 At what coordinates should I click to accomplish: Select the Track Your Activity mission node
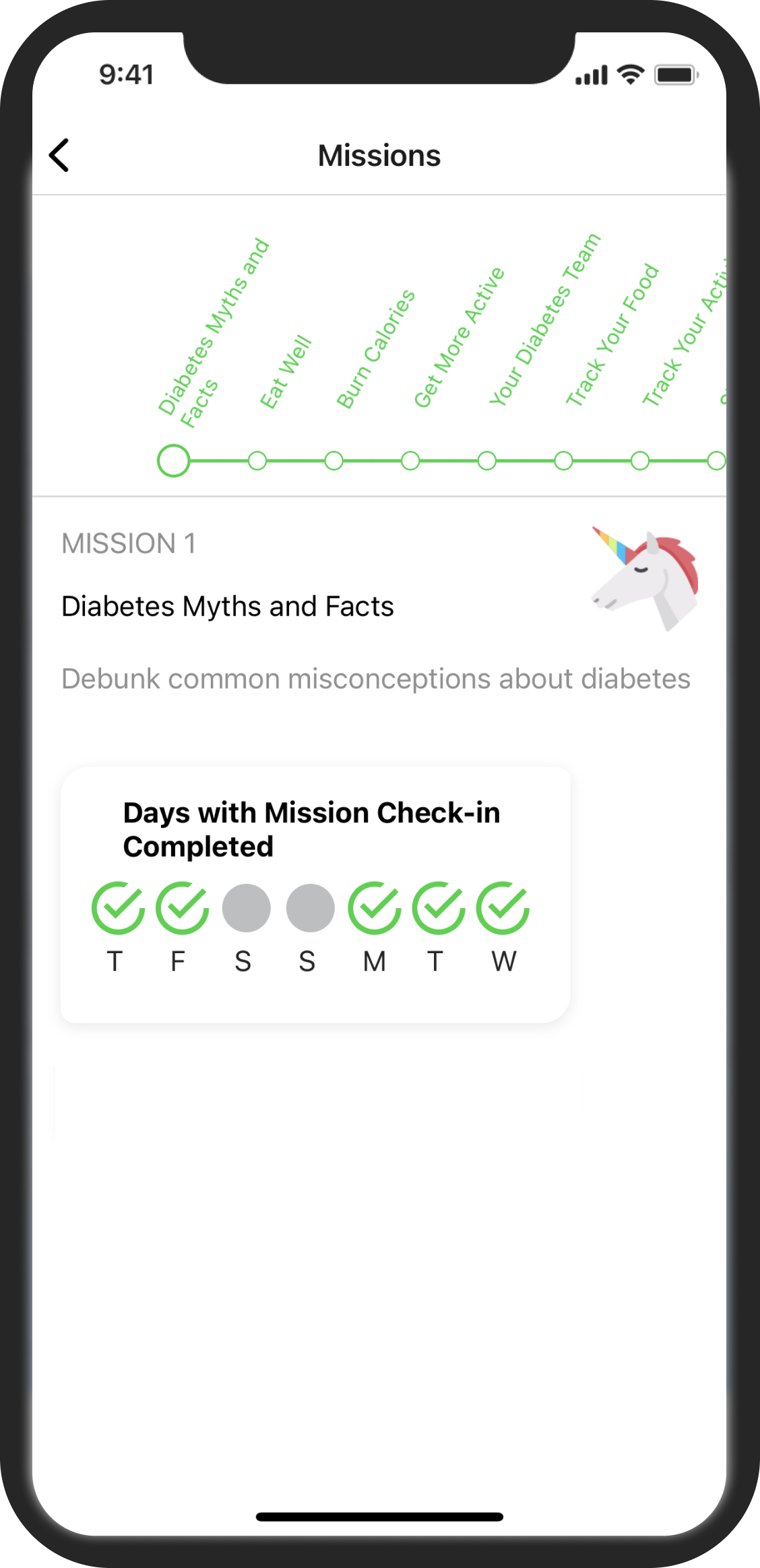click(x=640, y=461)
